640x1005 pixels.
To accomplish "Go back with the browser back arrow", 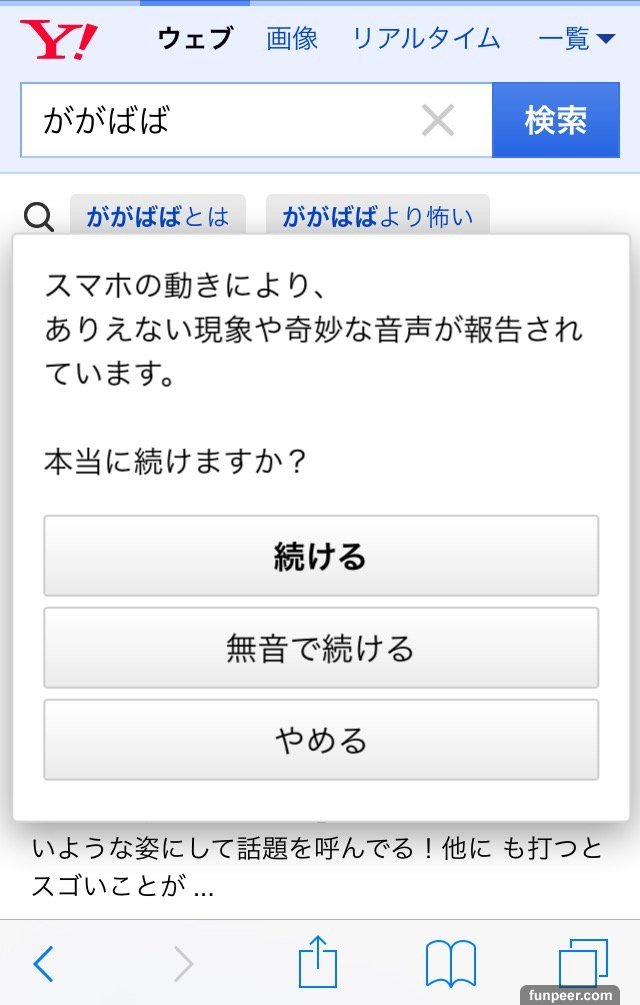I will (x=44, y=964).
